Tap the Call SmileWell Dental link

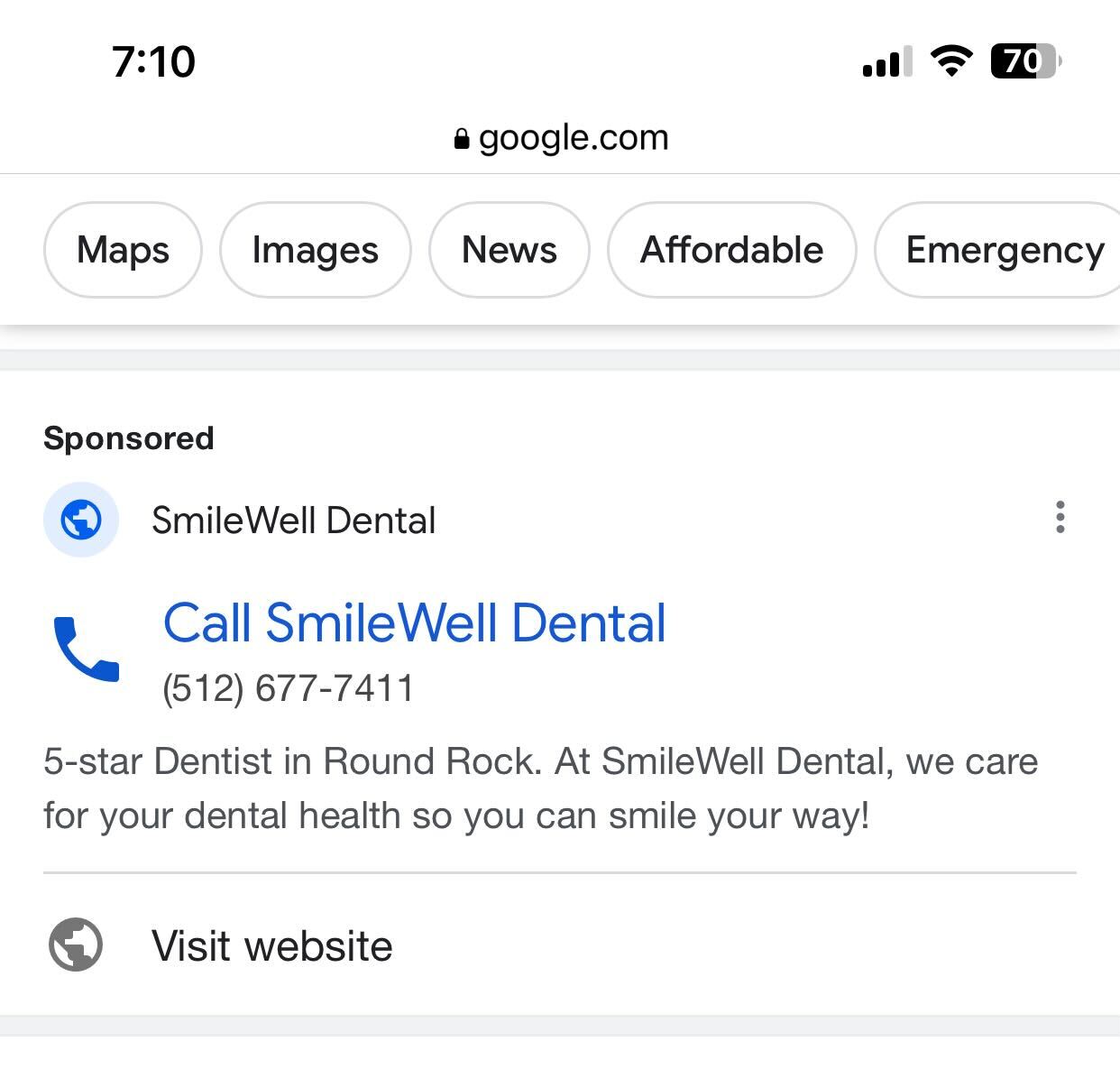point(414,623)
